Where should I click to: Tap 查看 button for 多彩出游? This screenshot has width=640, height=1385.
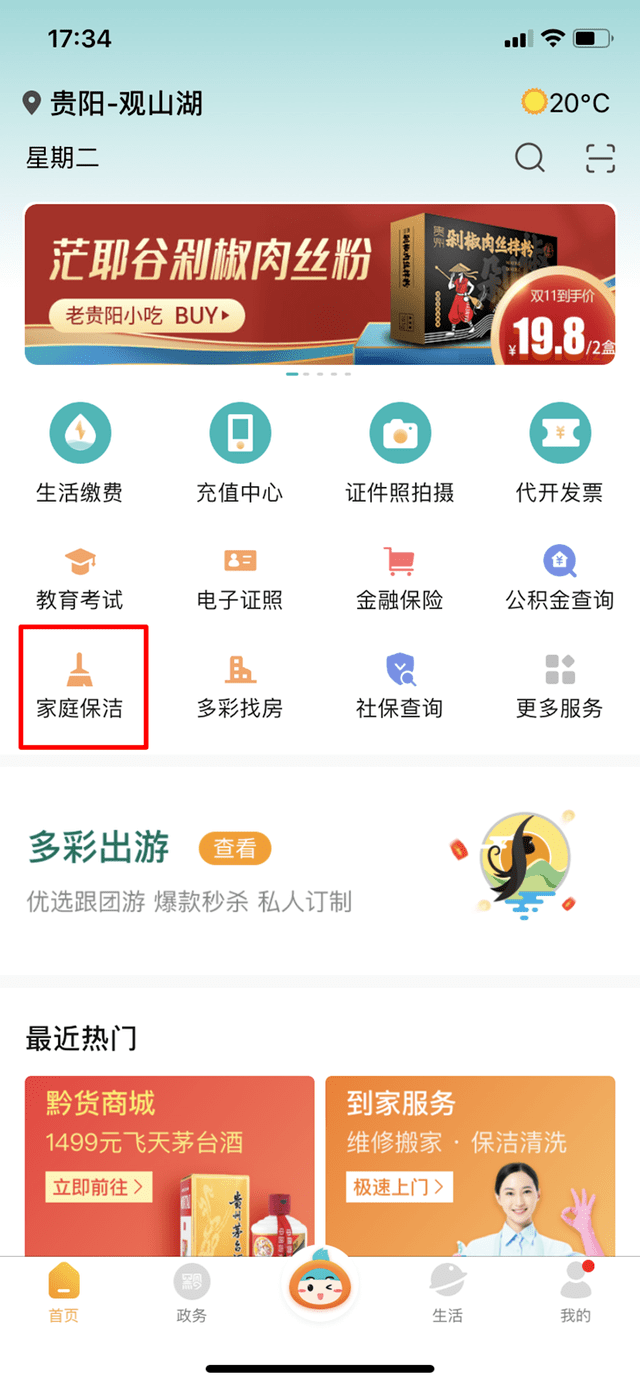pyautogui.click(x=235, y=849)
